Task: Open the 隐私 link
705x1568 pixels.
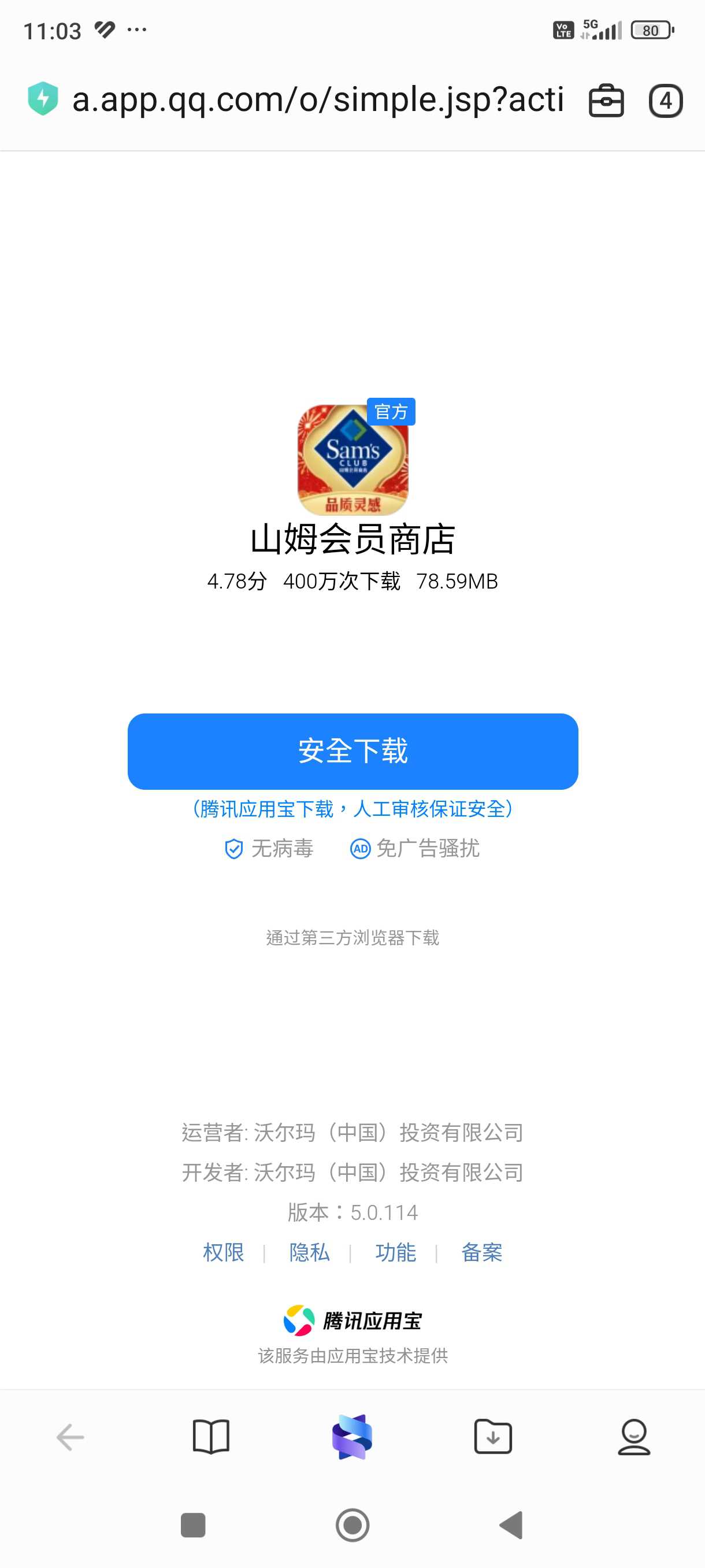Action: (309, 1252)
